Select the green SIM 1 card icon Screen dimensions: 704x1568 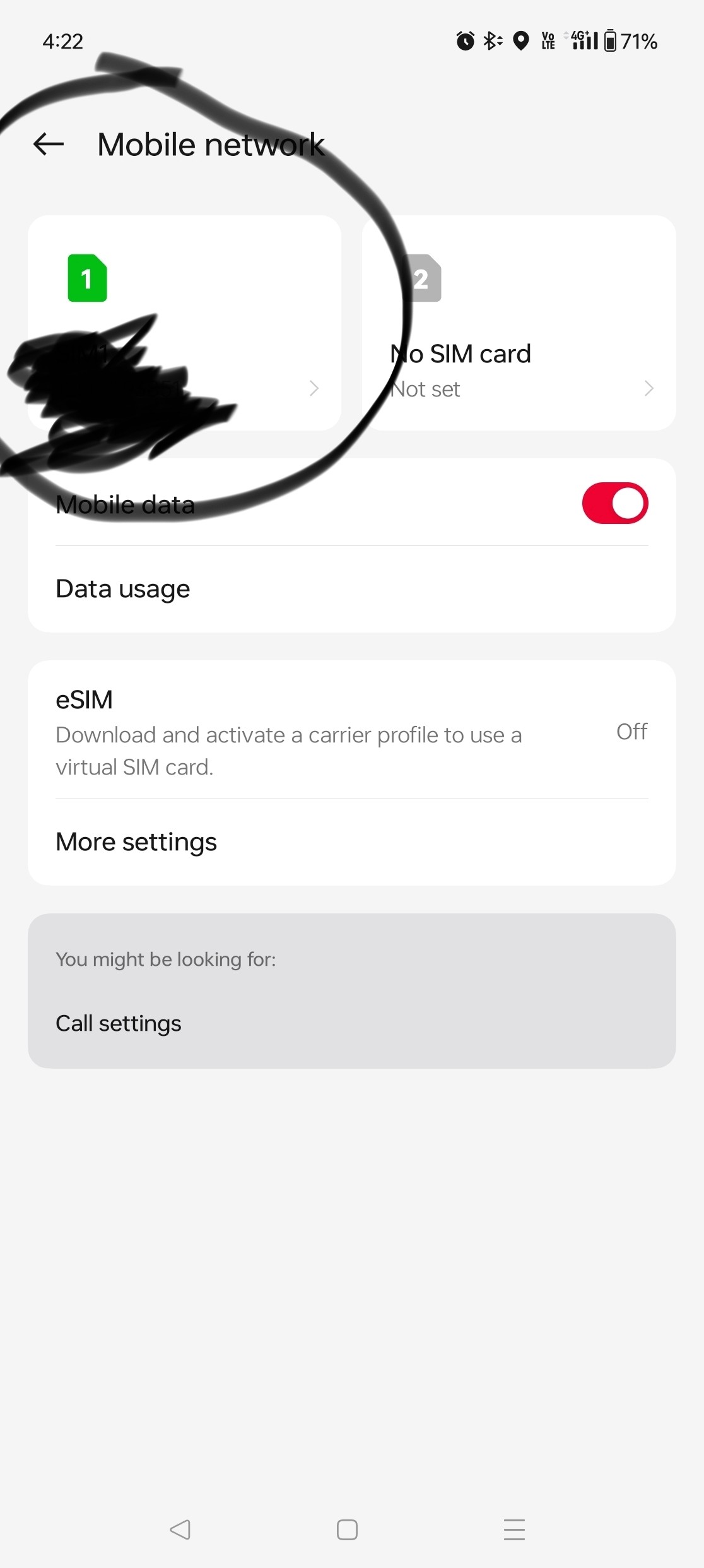coord(87,278)
